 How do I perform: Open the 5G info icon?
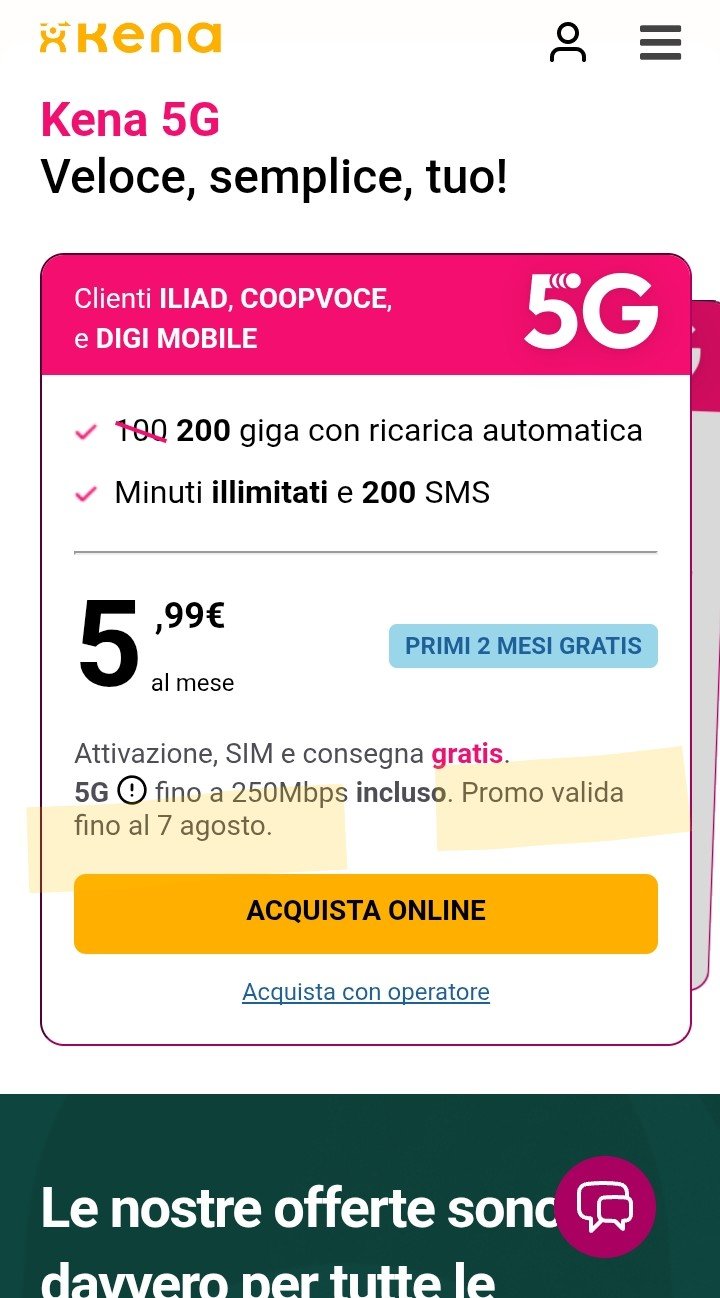point(132,791)
